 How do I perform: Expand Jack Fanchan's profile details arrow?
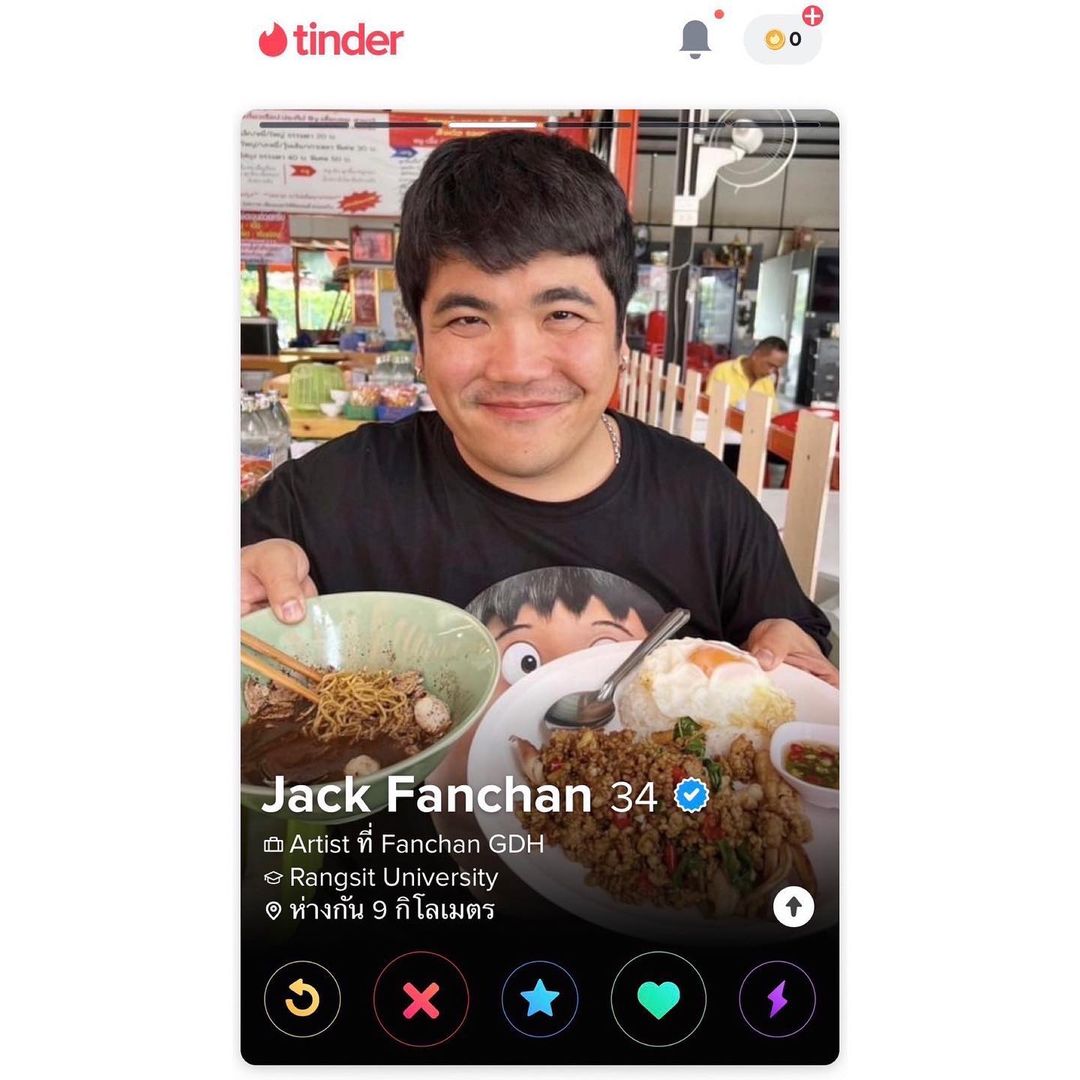click(x=793, y=907)
